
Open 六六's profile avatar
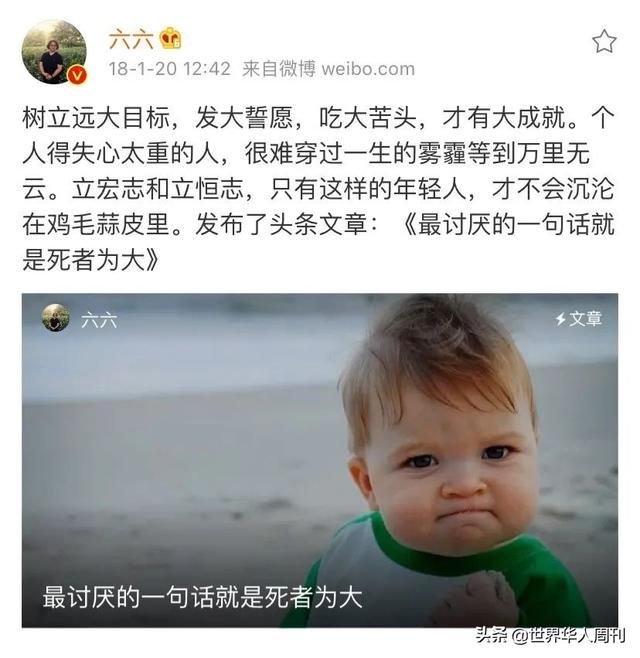pos(54,52)
